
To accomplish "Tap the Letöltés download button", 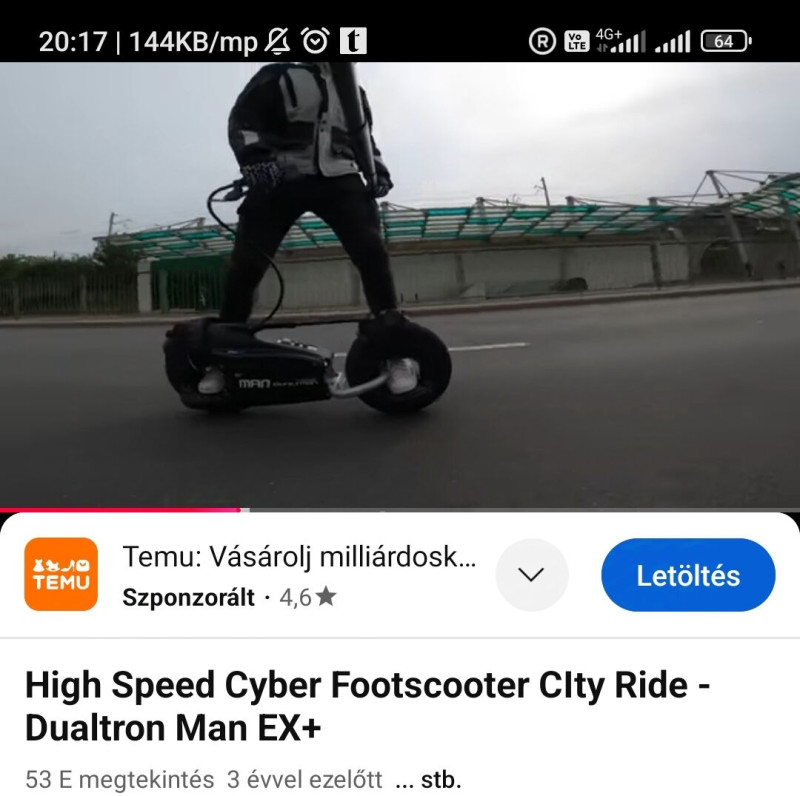I will click(x=688, y=575).
